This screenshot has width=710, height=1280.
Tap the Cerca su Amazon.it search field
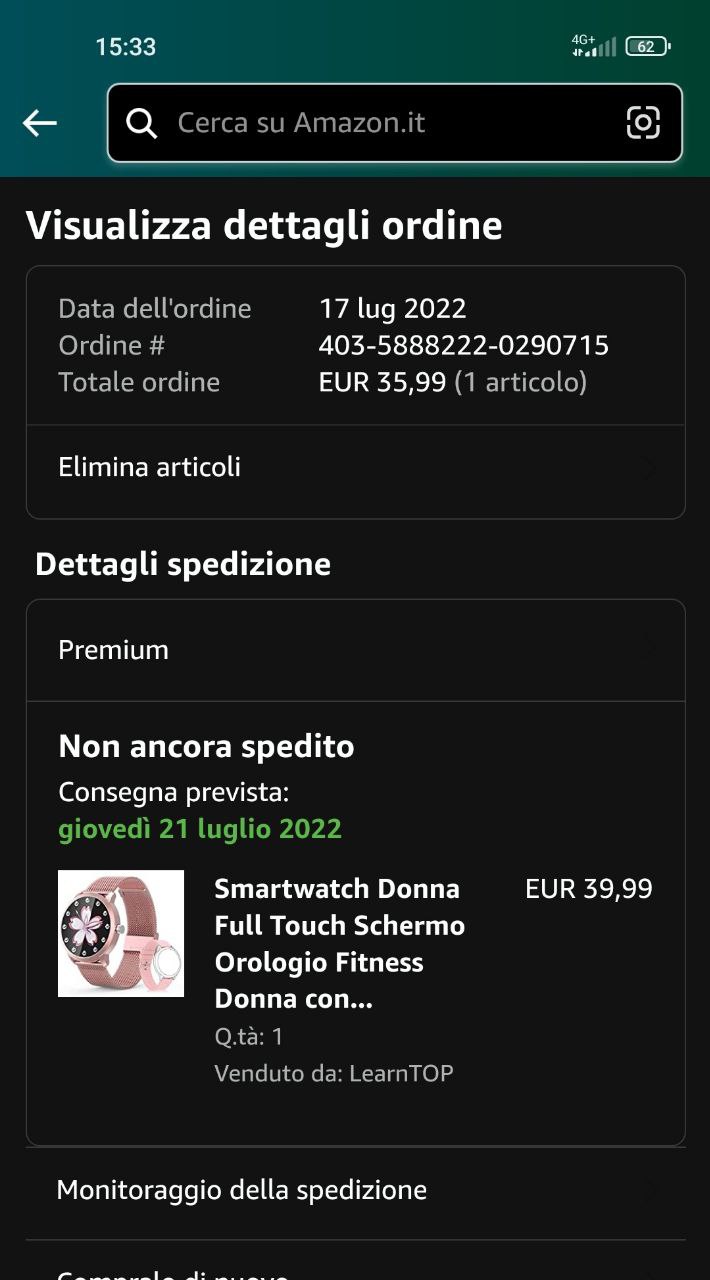point(380,123)
